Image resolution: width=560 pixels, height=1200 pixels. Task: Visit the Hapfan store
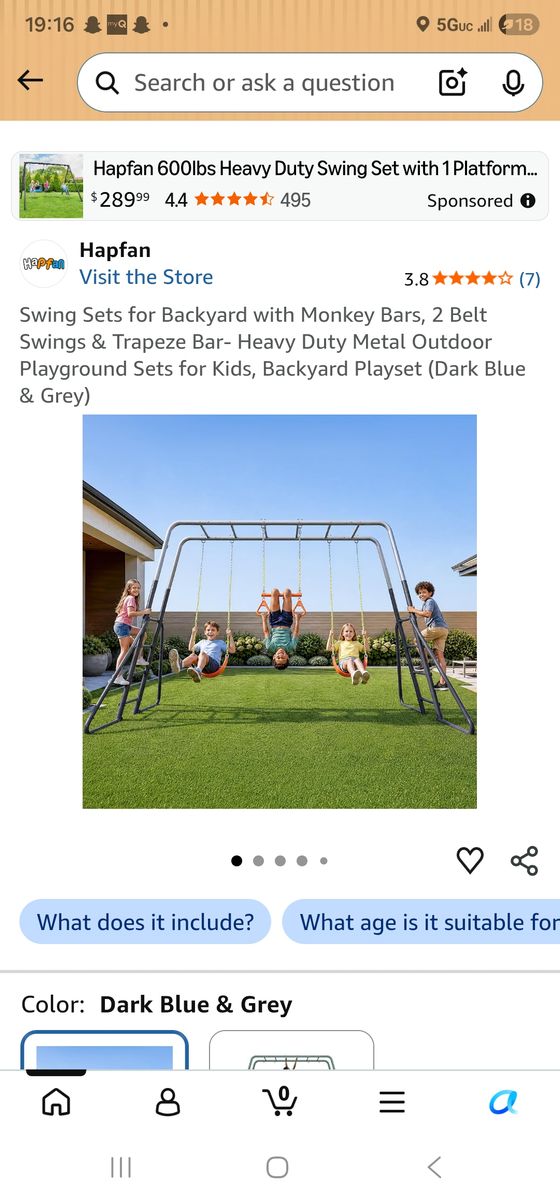(x=146, y=277)
